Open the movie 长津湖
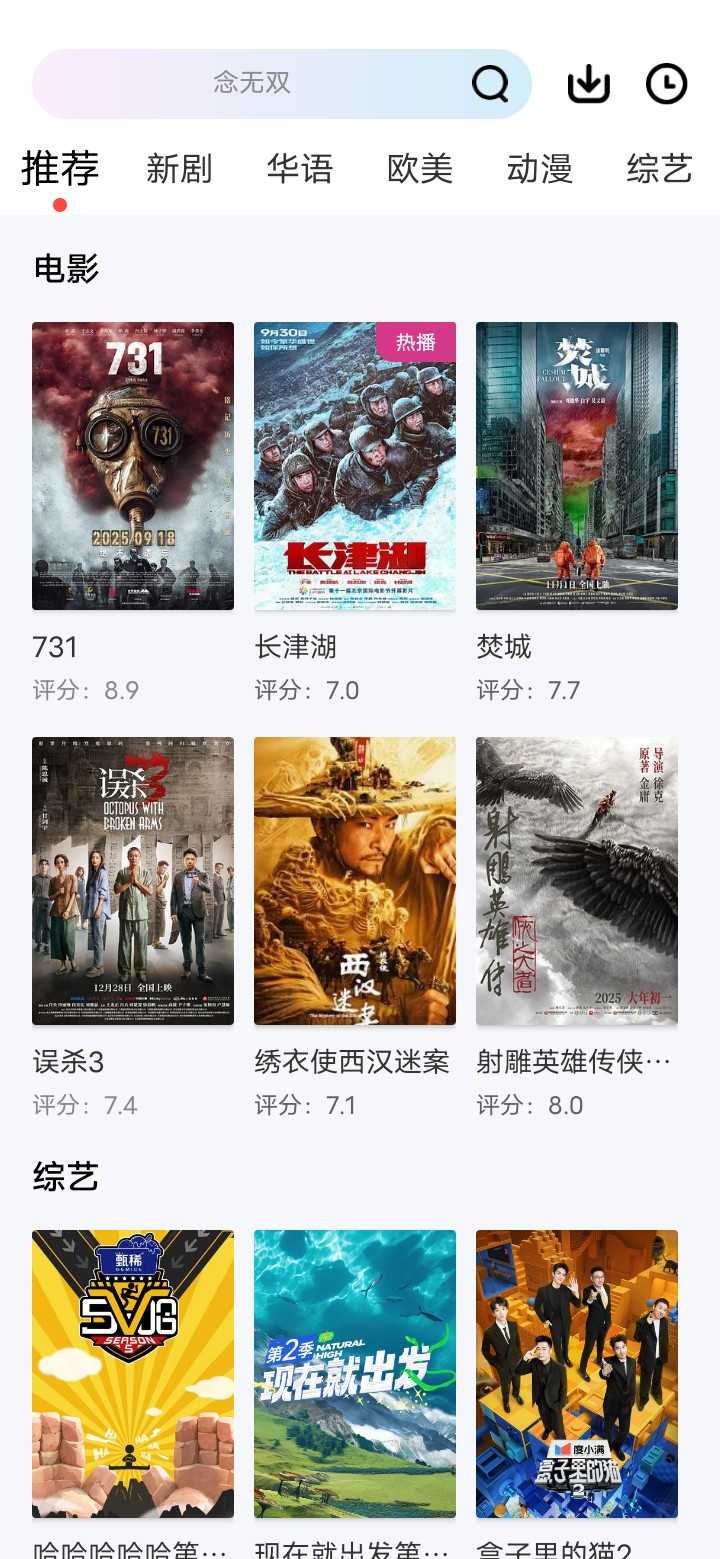720x1559 pixels. pos(355,466)
